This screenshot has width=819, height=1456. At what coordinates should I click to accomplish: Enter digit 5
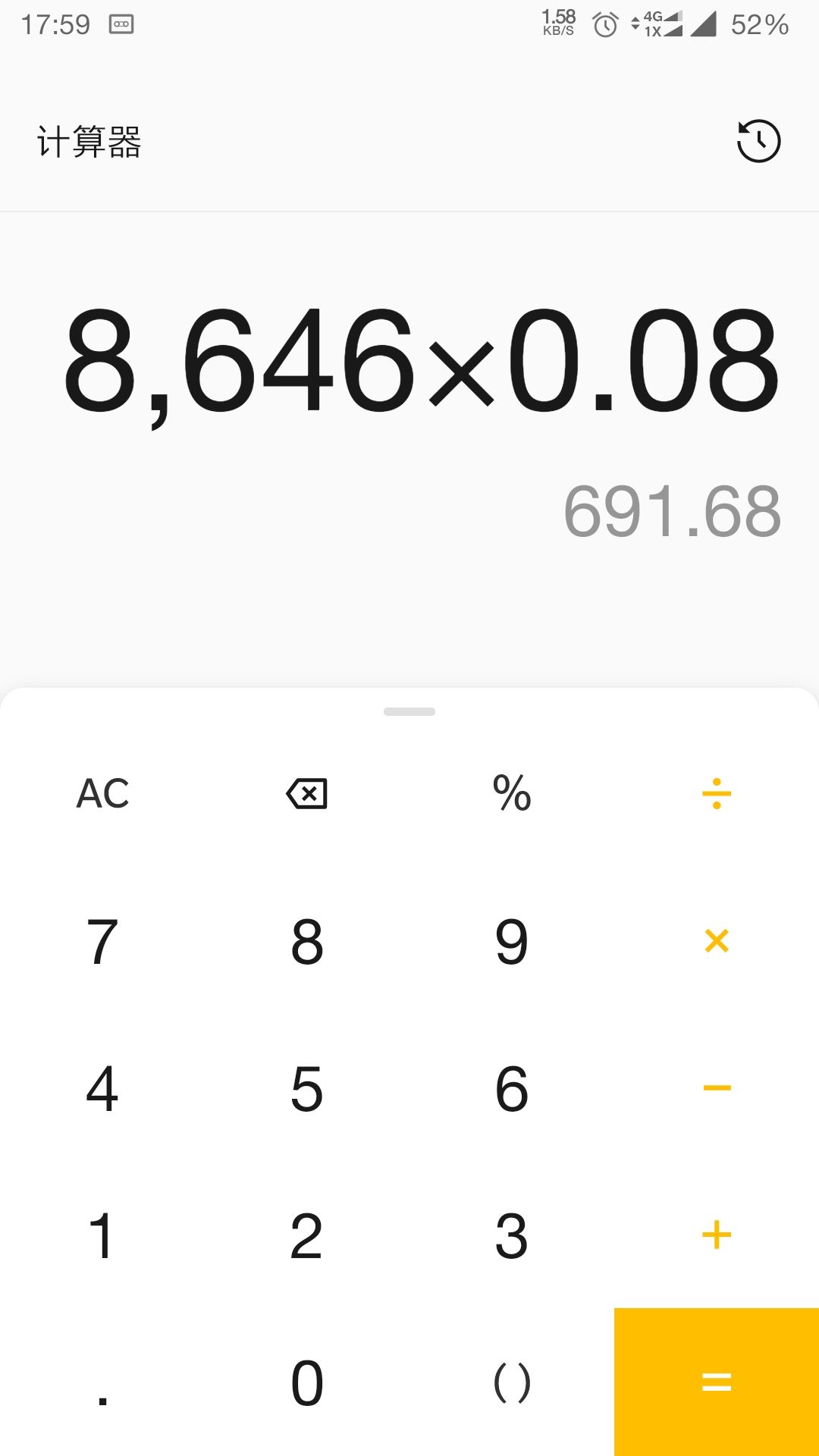pyautogui.click(x=307, y=1088)
